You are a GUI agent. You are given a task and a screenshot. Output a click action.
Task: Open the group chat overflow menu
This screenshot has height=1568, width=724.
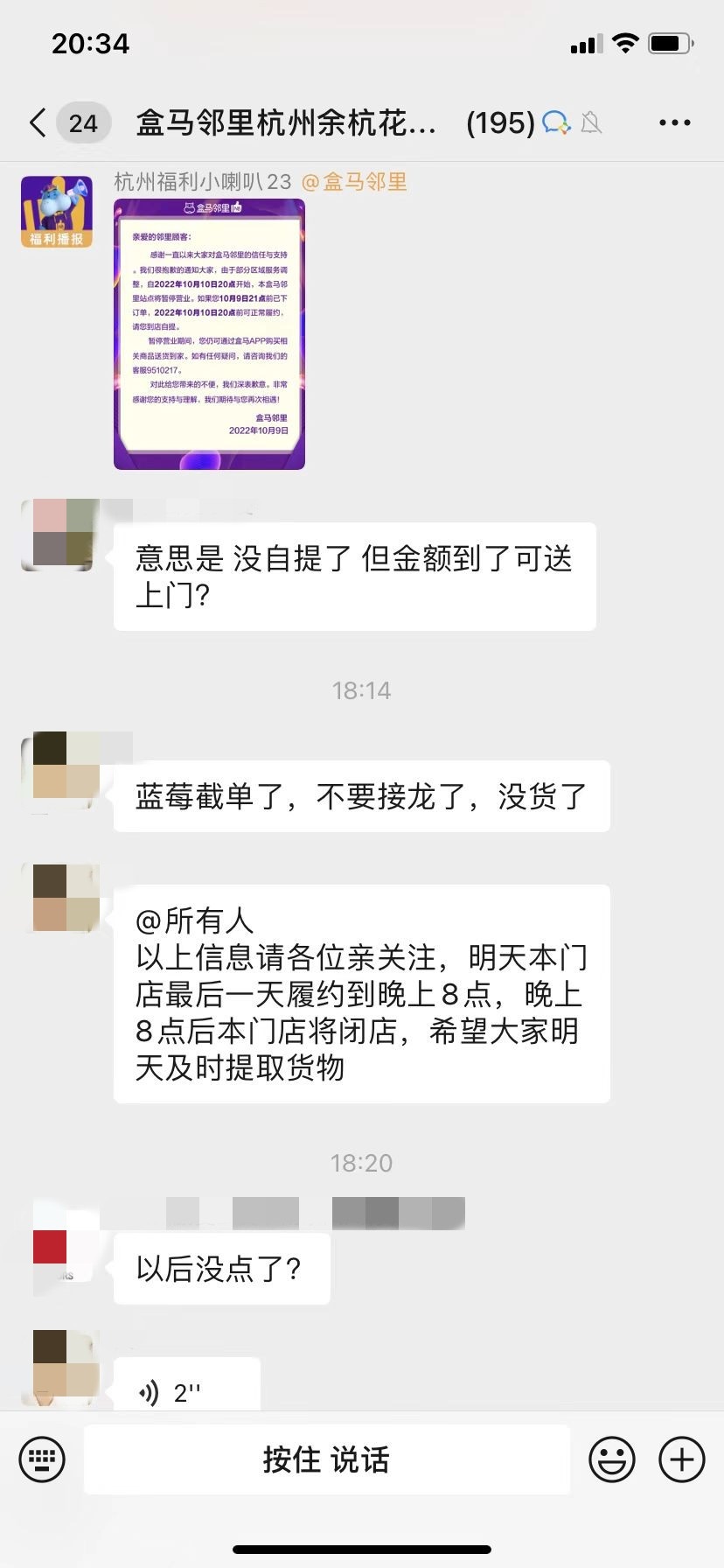tap(674, 122)
